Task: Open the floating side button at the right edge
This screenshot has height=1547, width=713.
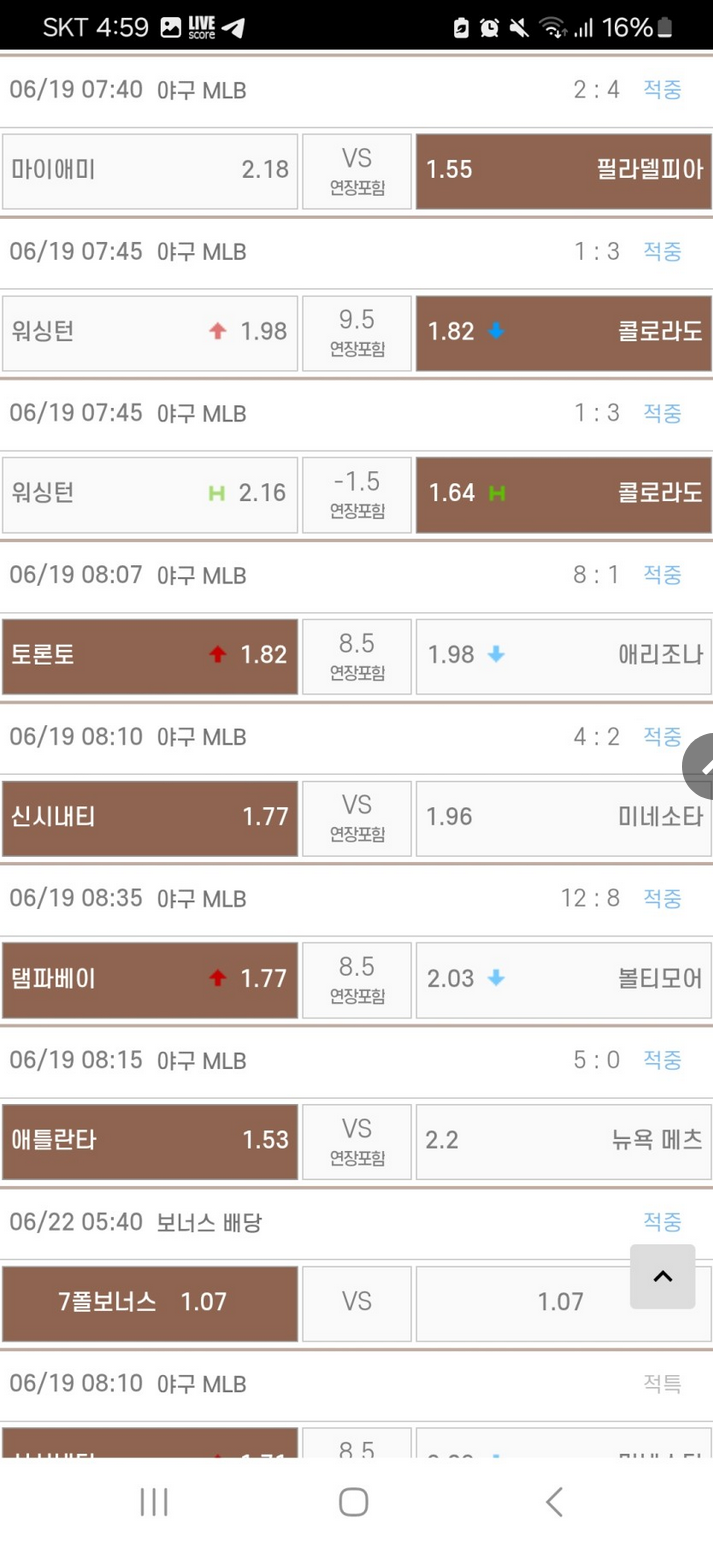Action: [x=698, y=766]
